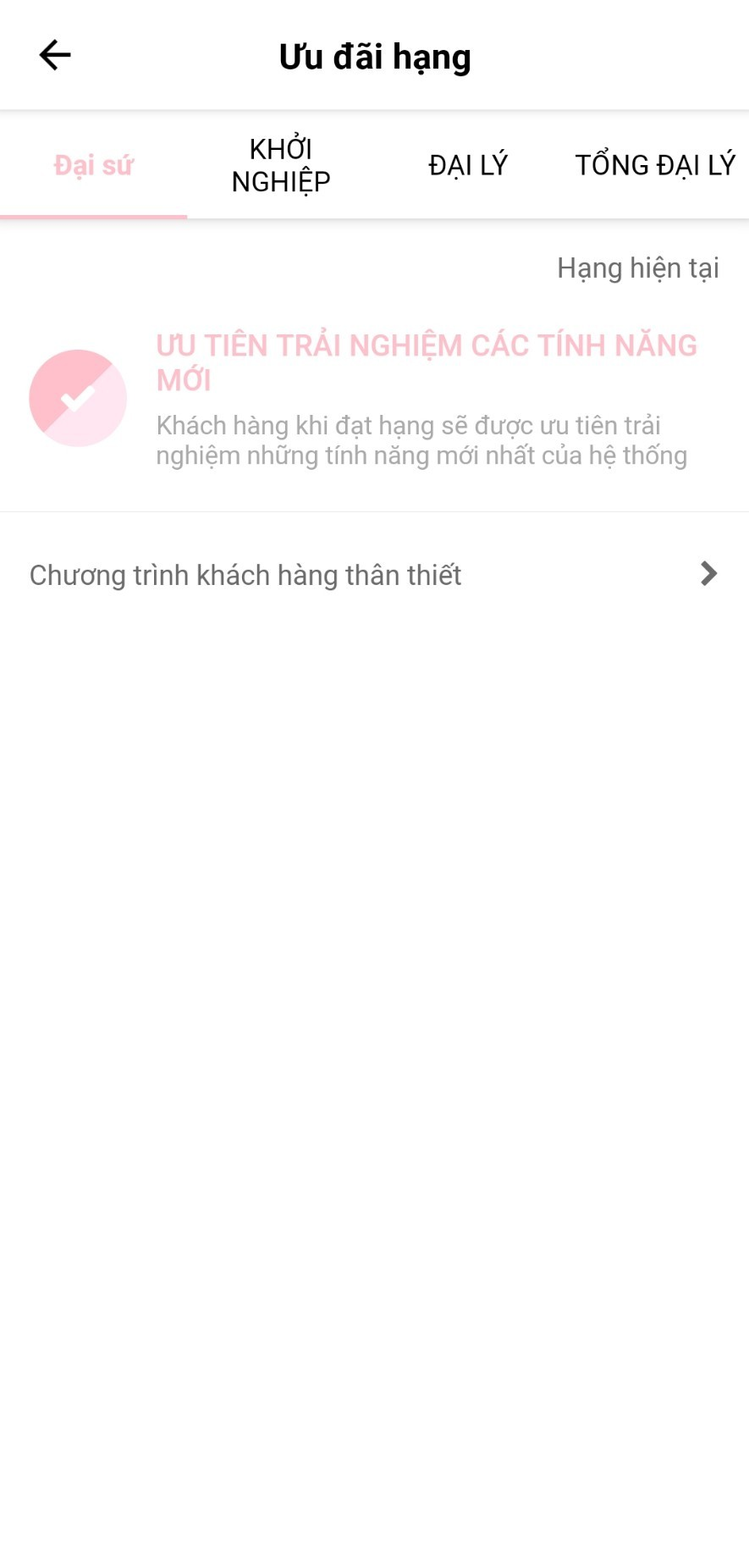Open Chương trình khách hàng thân thiết
The height and width of the screenshot is (1568, 749).
tap(374, 575)
